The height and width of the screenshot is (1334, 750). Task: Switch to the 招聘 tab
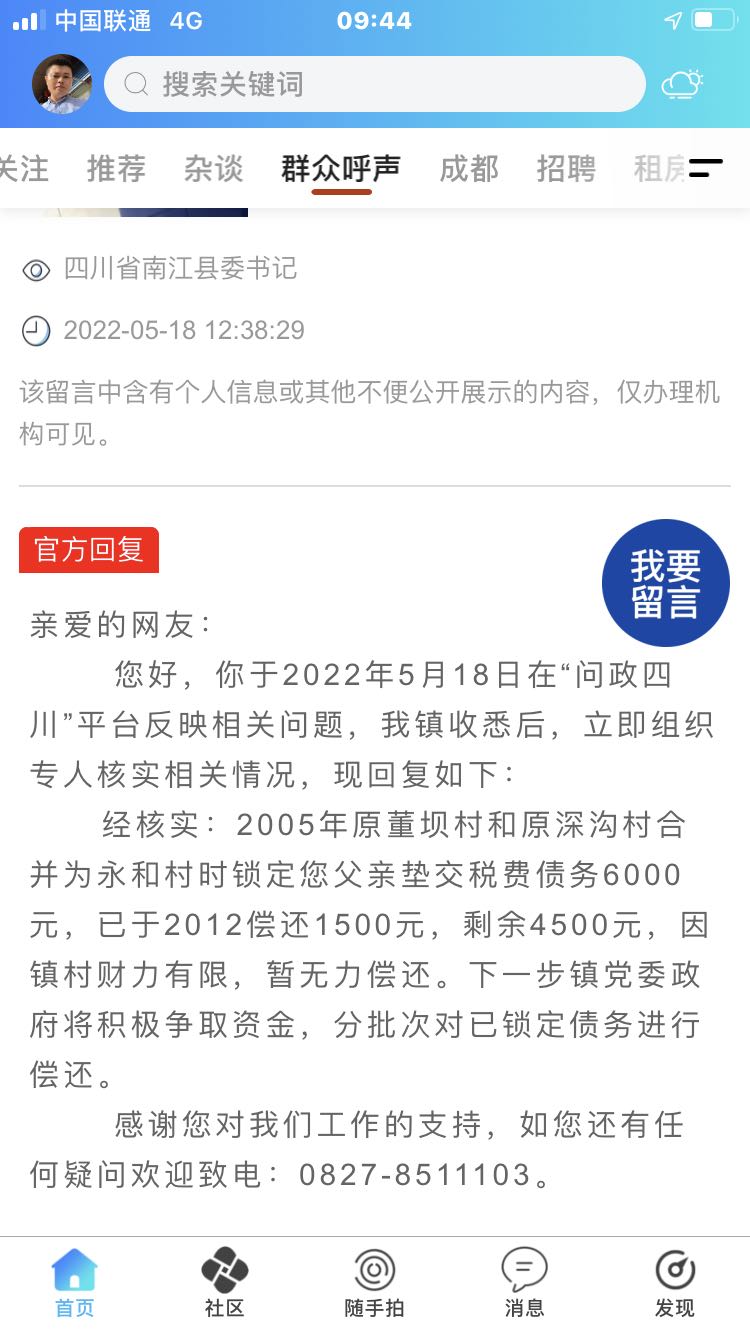pos(565,169)
